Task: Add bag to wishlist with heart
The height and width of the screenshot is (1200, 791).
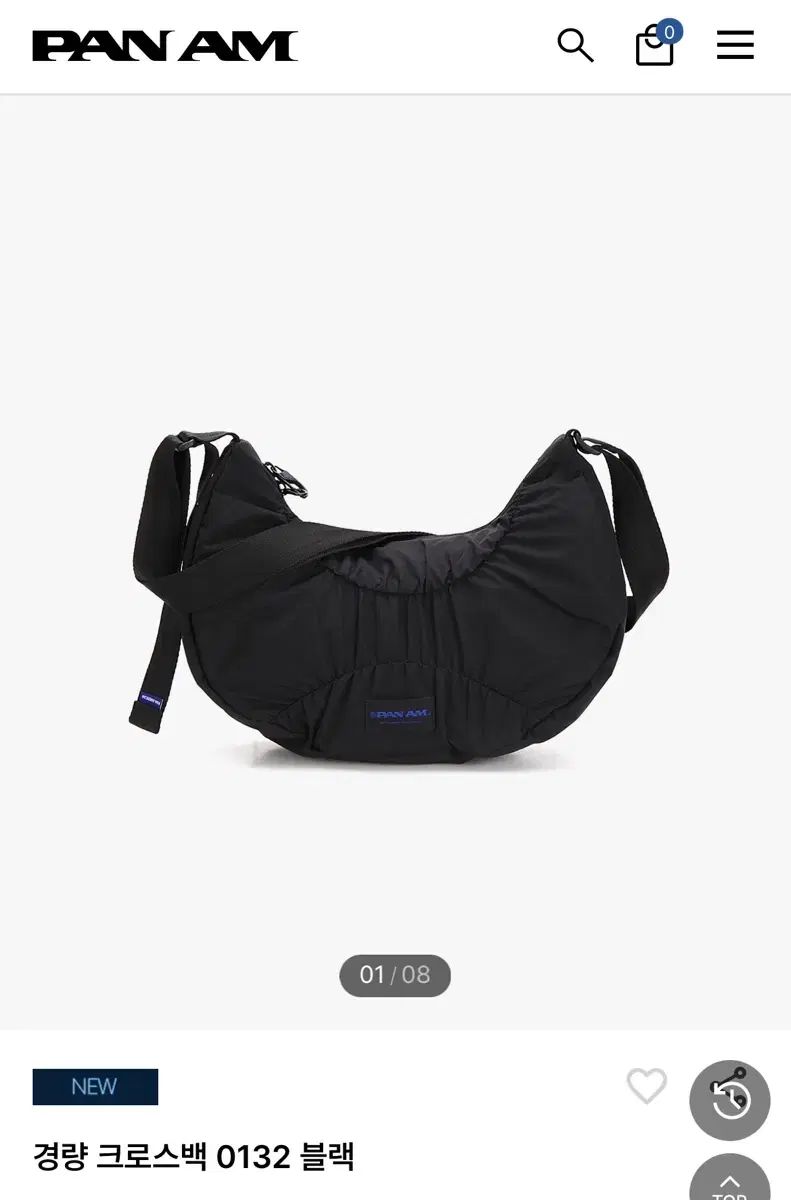Action: click(646, 1086)
